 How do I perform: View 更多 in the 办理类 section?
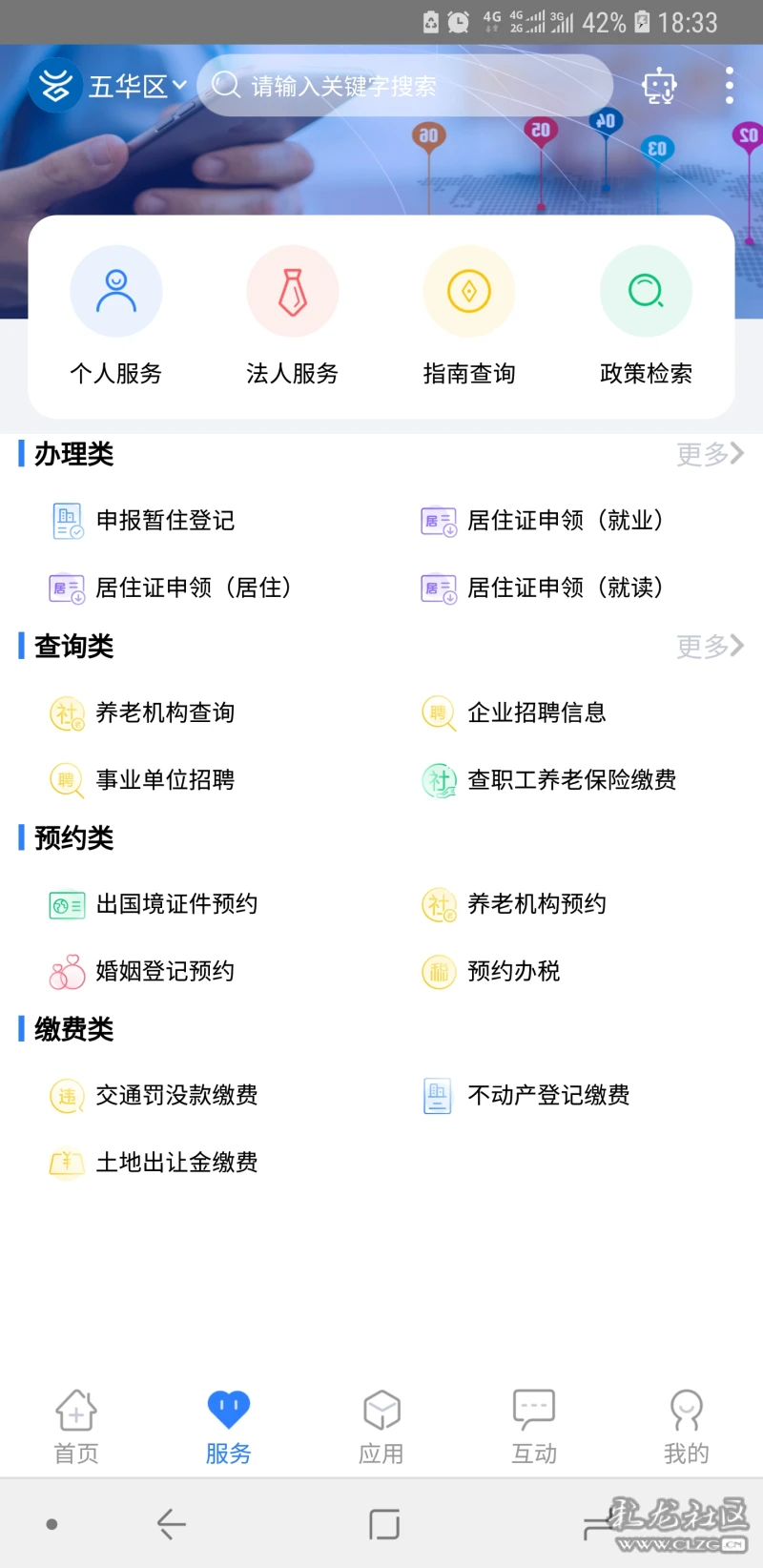(x=710, y=454)
